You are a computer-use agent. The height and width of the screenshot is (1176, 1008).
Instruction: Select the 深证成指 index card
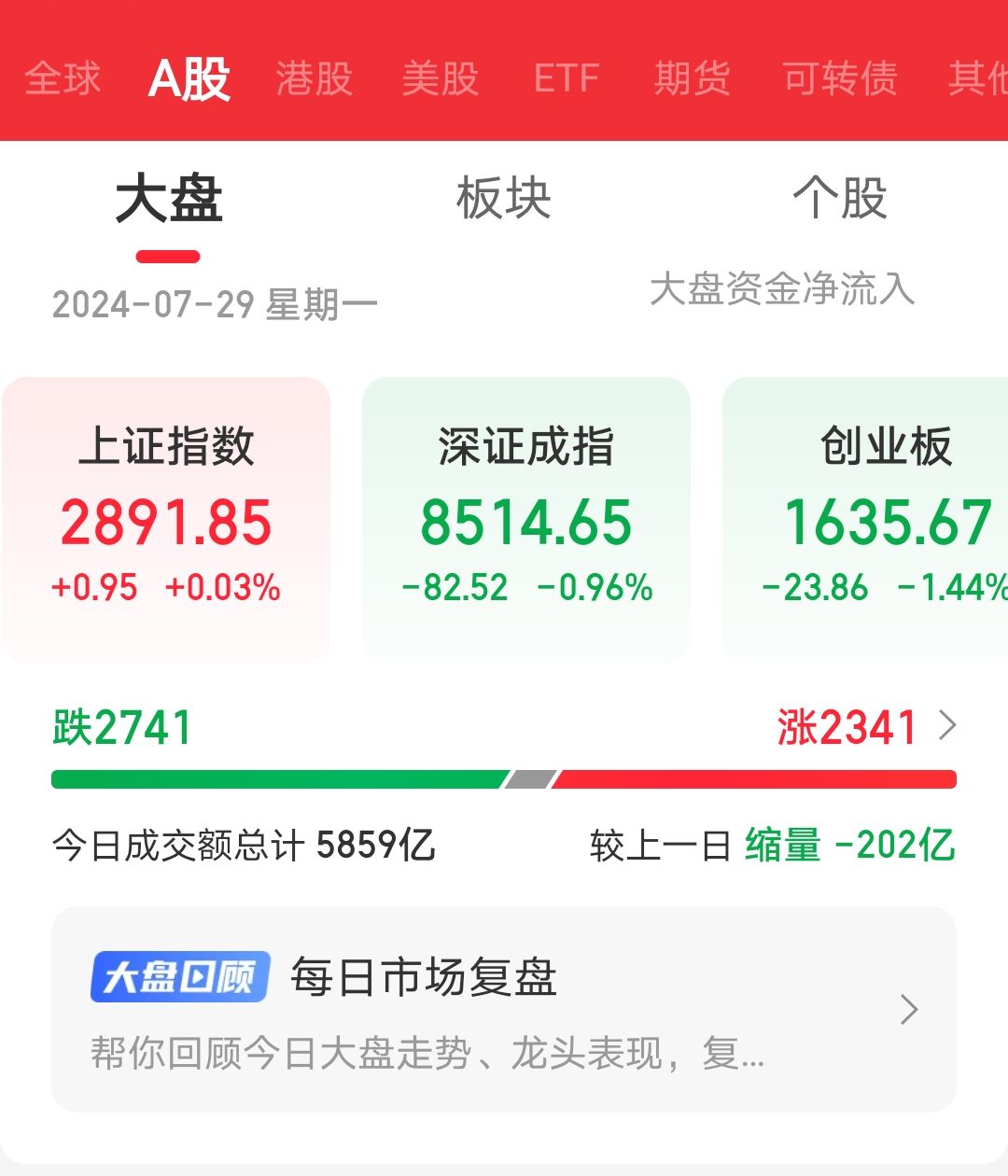525,513
